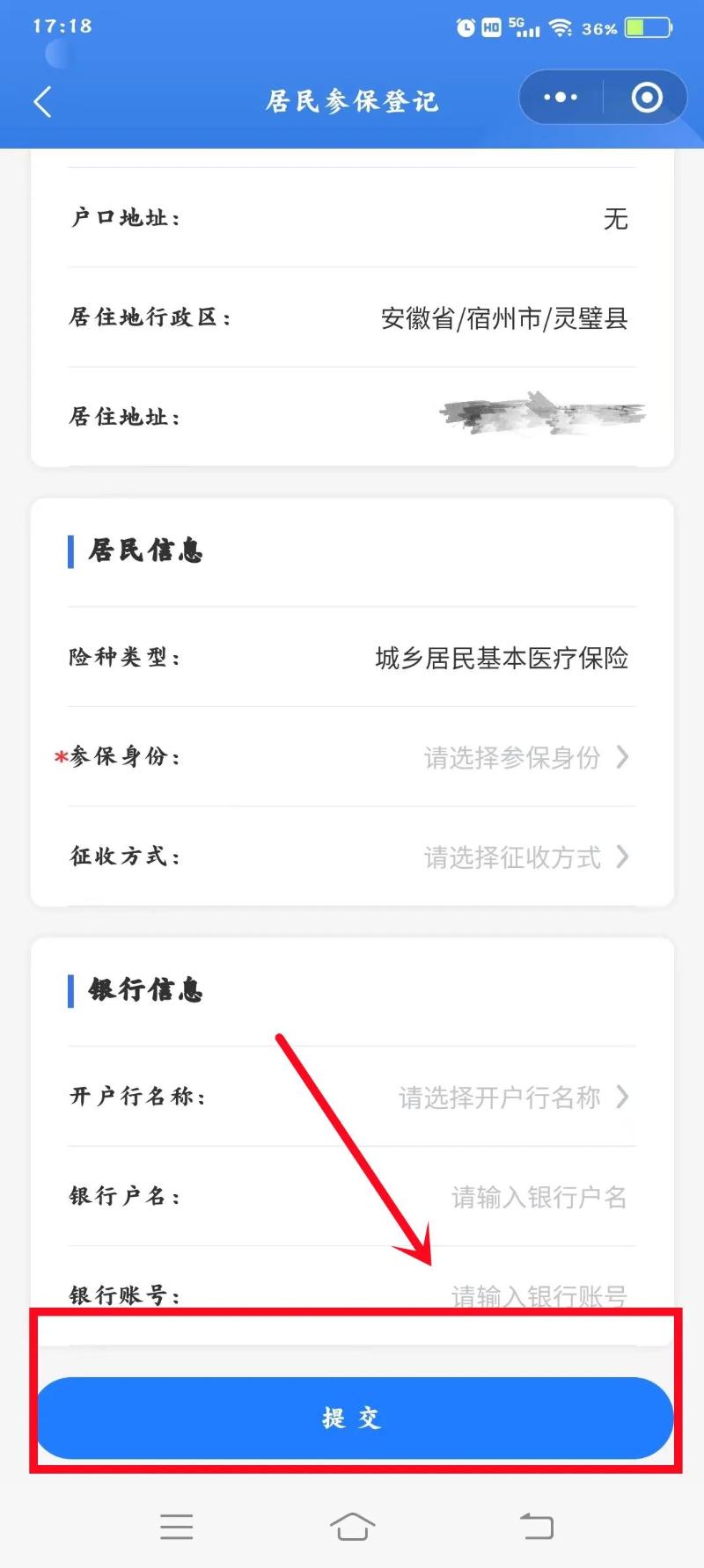
Task: Open the mini program three-dot menu
Action: point(561,98)
